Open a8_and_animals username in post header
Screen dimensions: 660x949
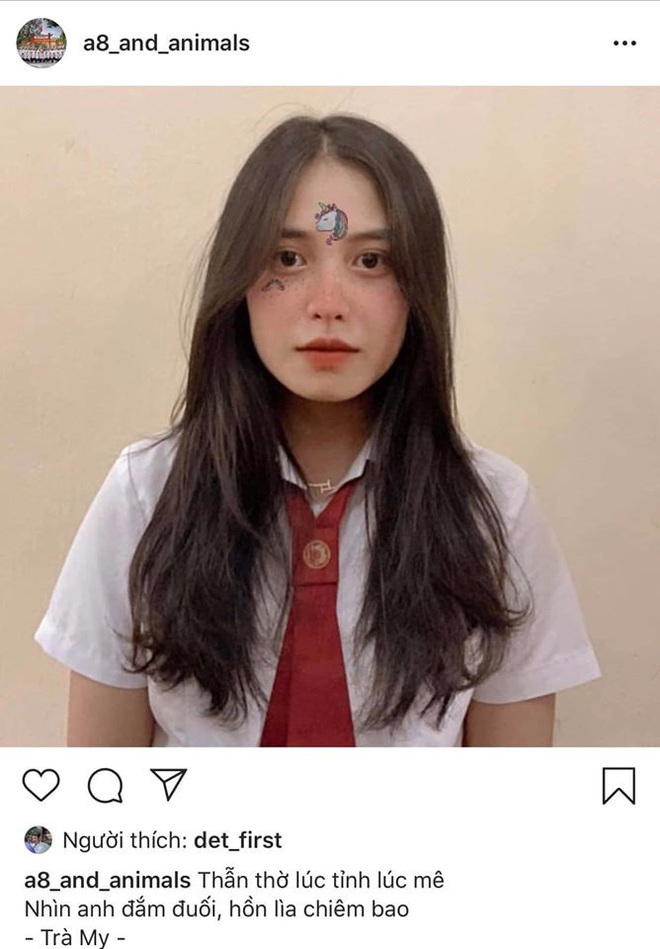pyautogui.click(x=166, y=43)
